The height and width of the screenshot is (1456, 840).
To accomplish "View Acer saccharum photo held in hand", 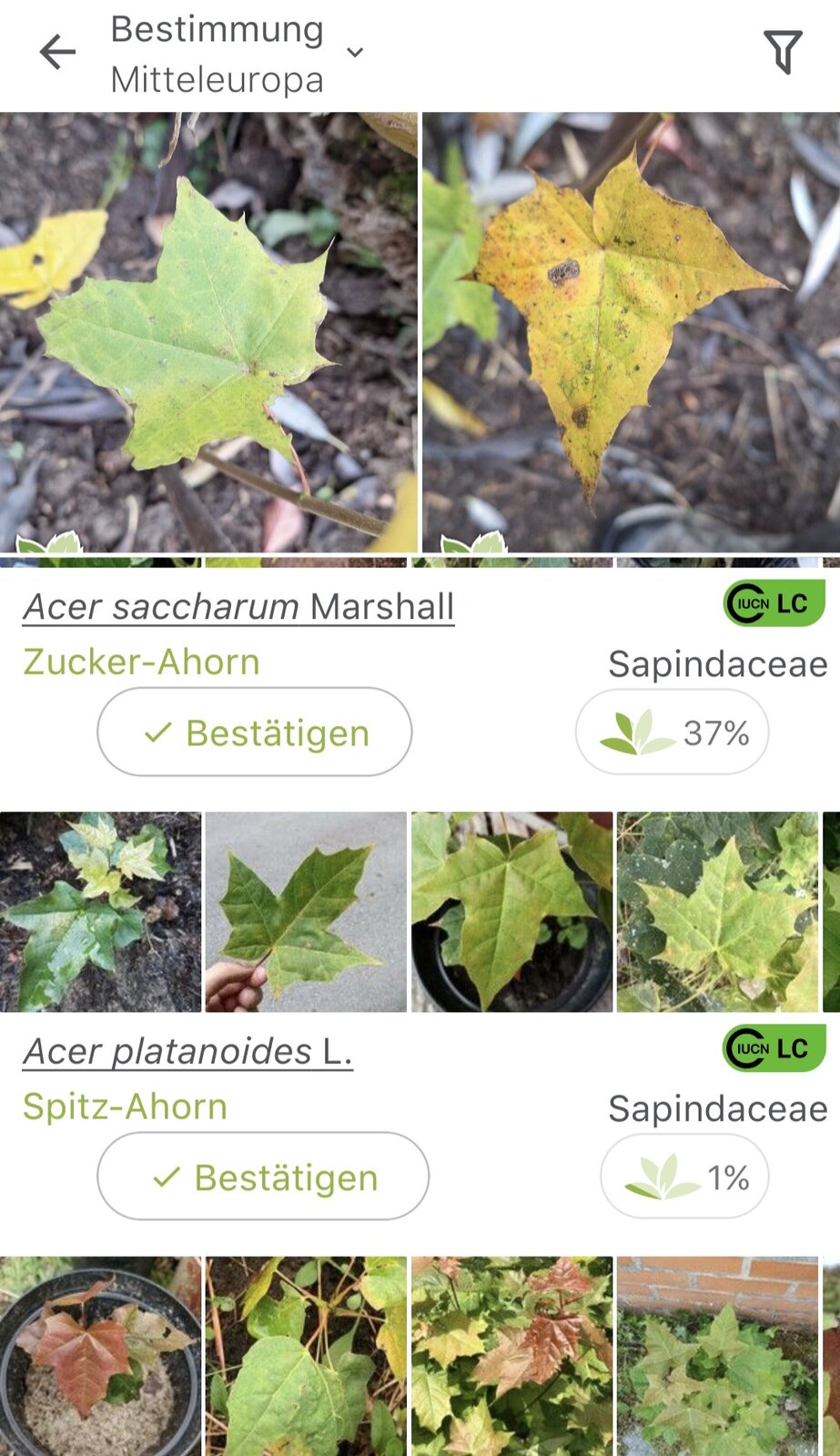I will pos(306,912).
